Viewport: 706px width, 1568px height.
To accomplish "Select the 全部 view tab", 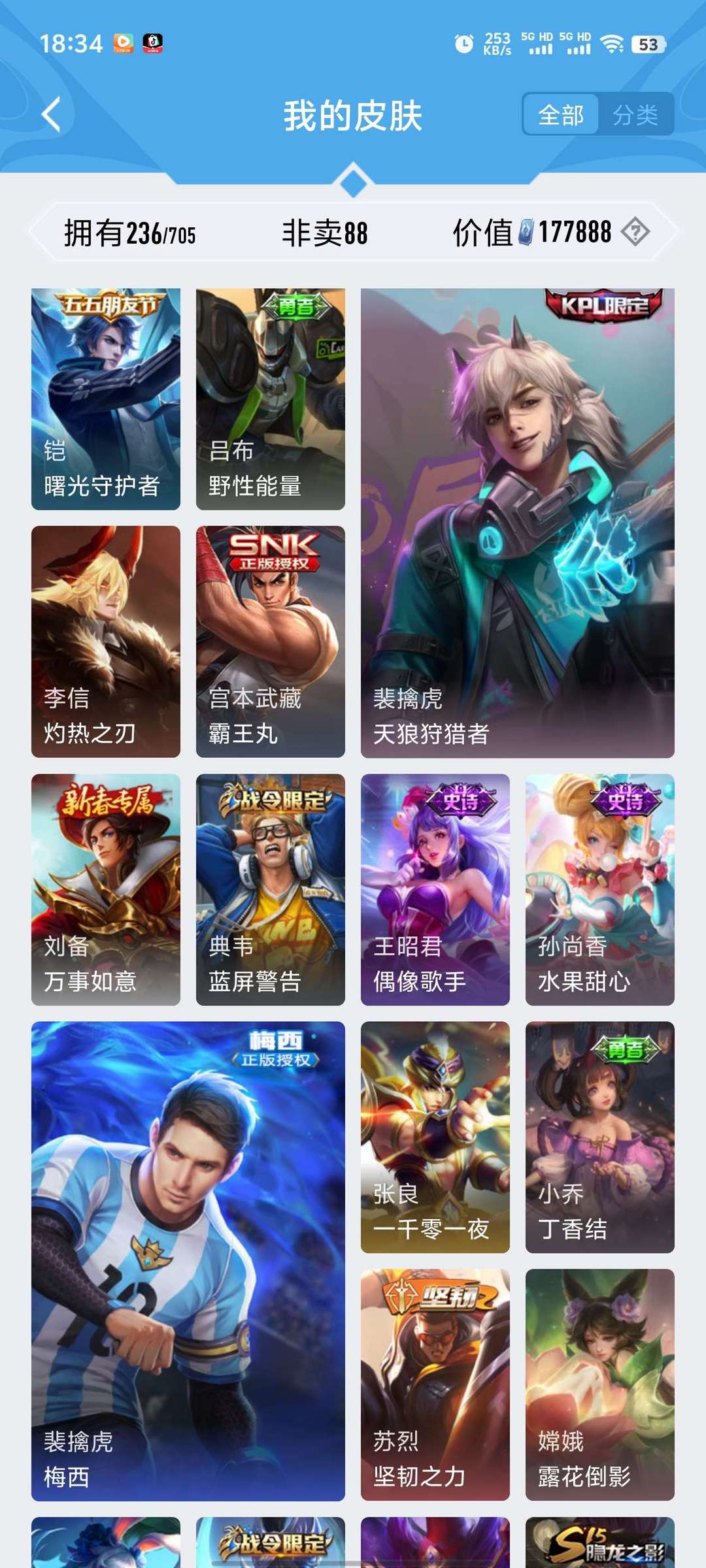I will click(561, 115).
